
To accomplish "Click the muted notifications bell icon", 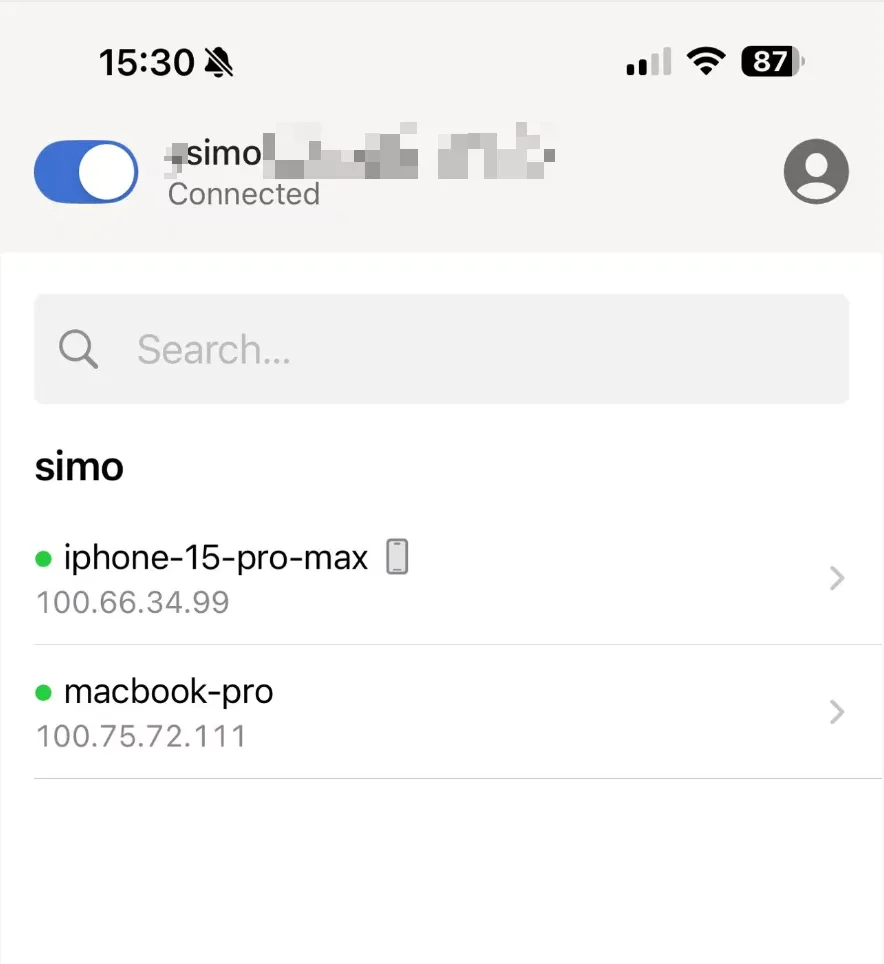I will tap(219, 61).
